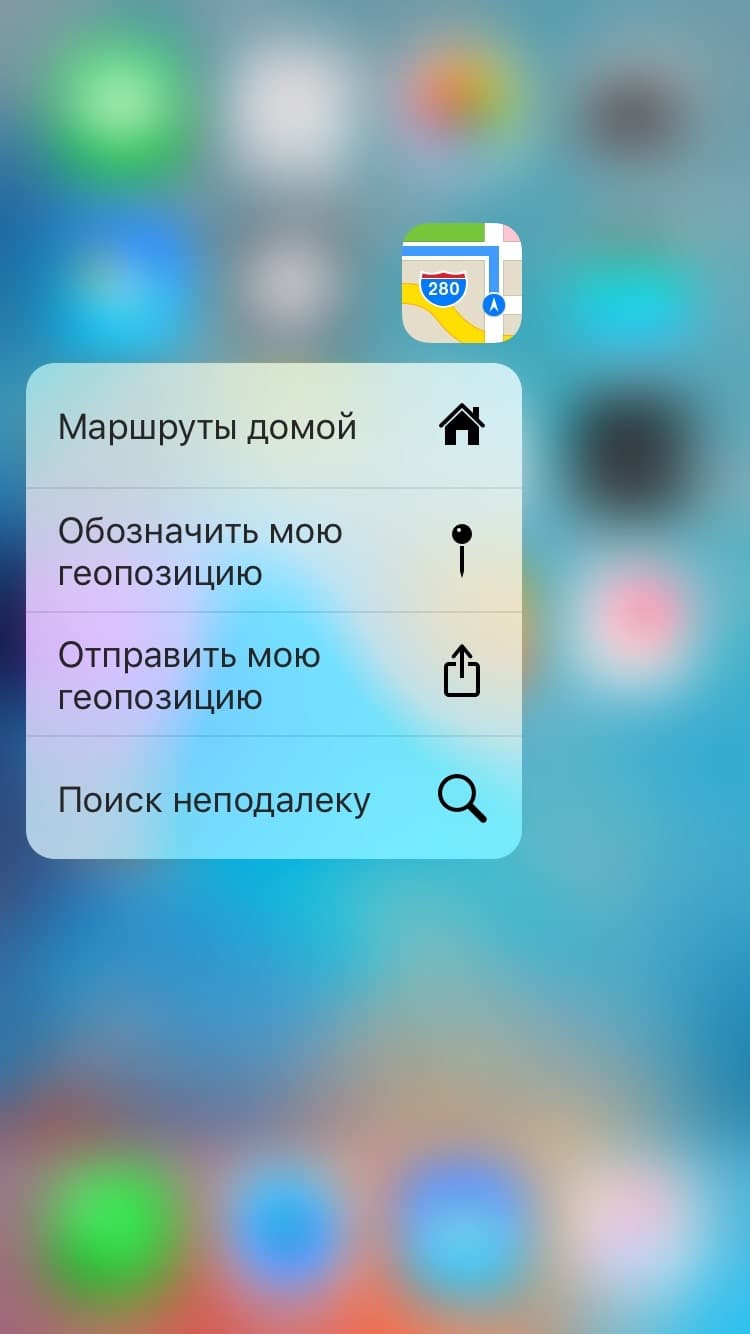750x1334 pixels.
Task: Choose Обозначить мою геопозицию
Action: tap(273, 551)
